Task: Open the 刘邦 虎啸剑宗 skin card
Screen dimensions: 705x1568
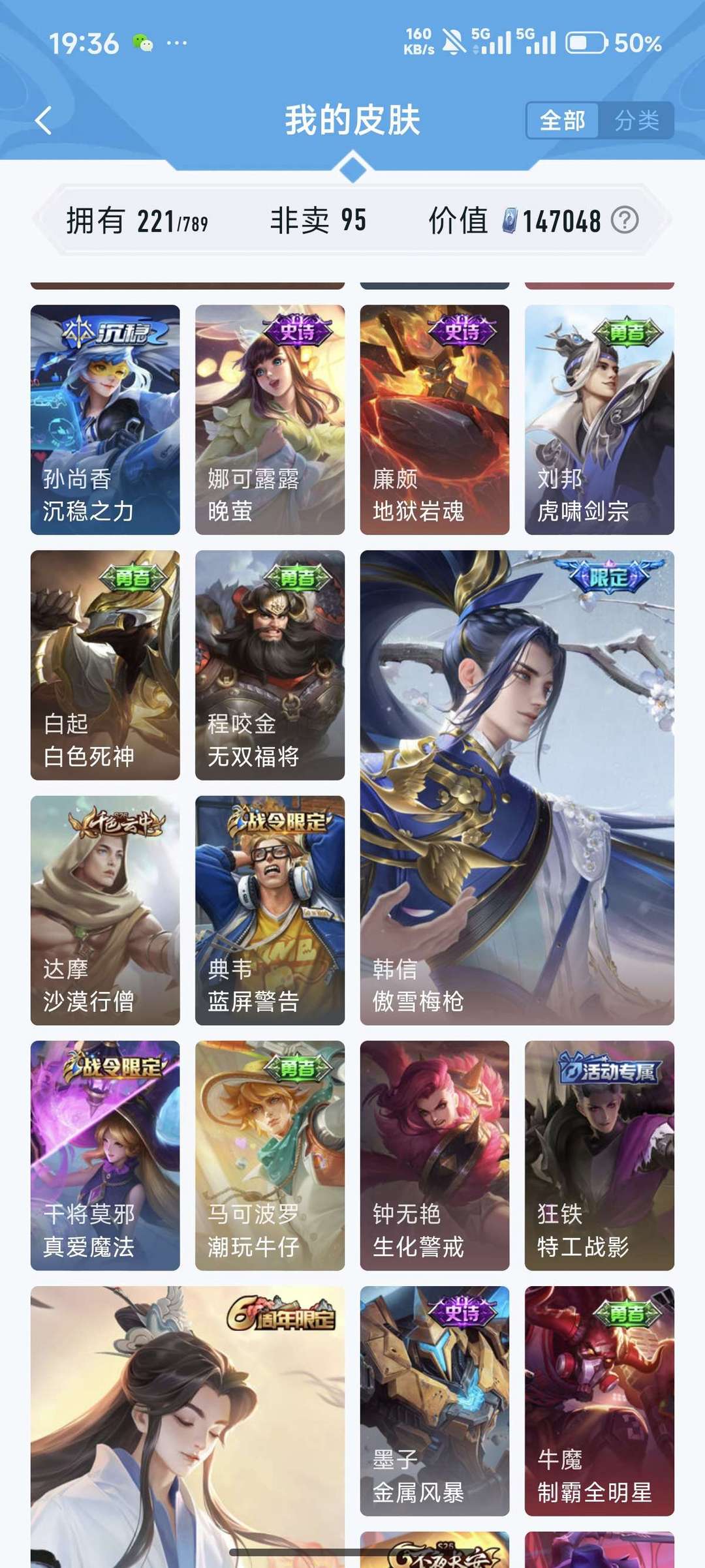Action: 599,420
